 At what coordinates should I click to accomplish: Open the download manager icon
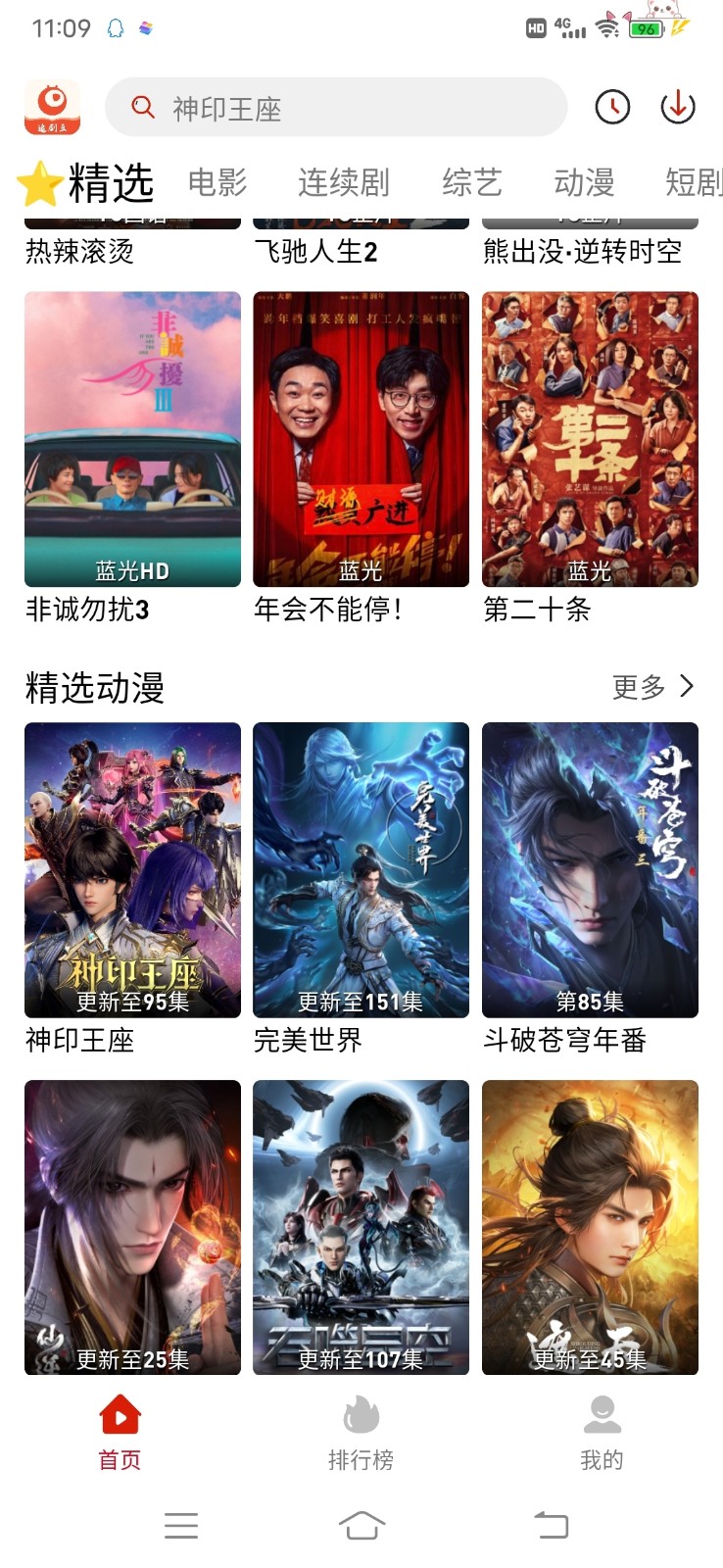678,108
